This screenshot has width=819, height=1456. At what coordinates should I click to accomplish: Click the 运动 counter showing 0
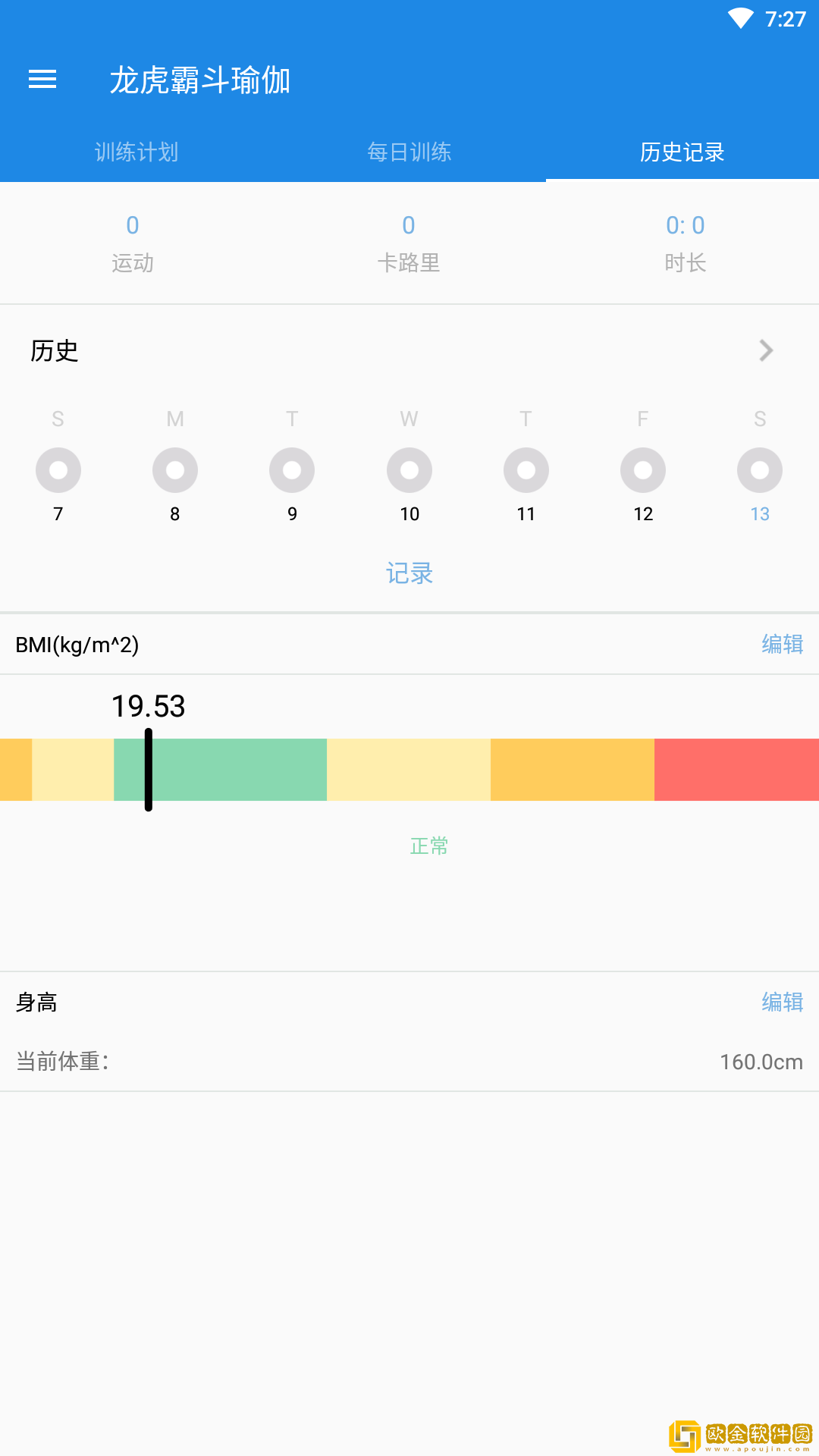coord(133,241)
